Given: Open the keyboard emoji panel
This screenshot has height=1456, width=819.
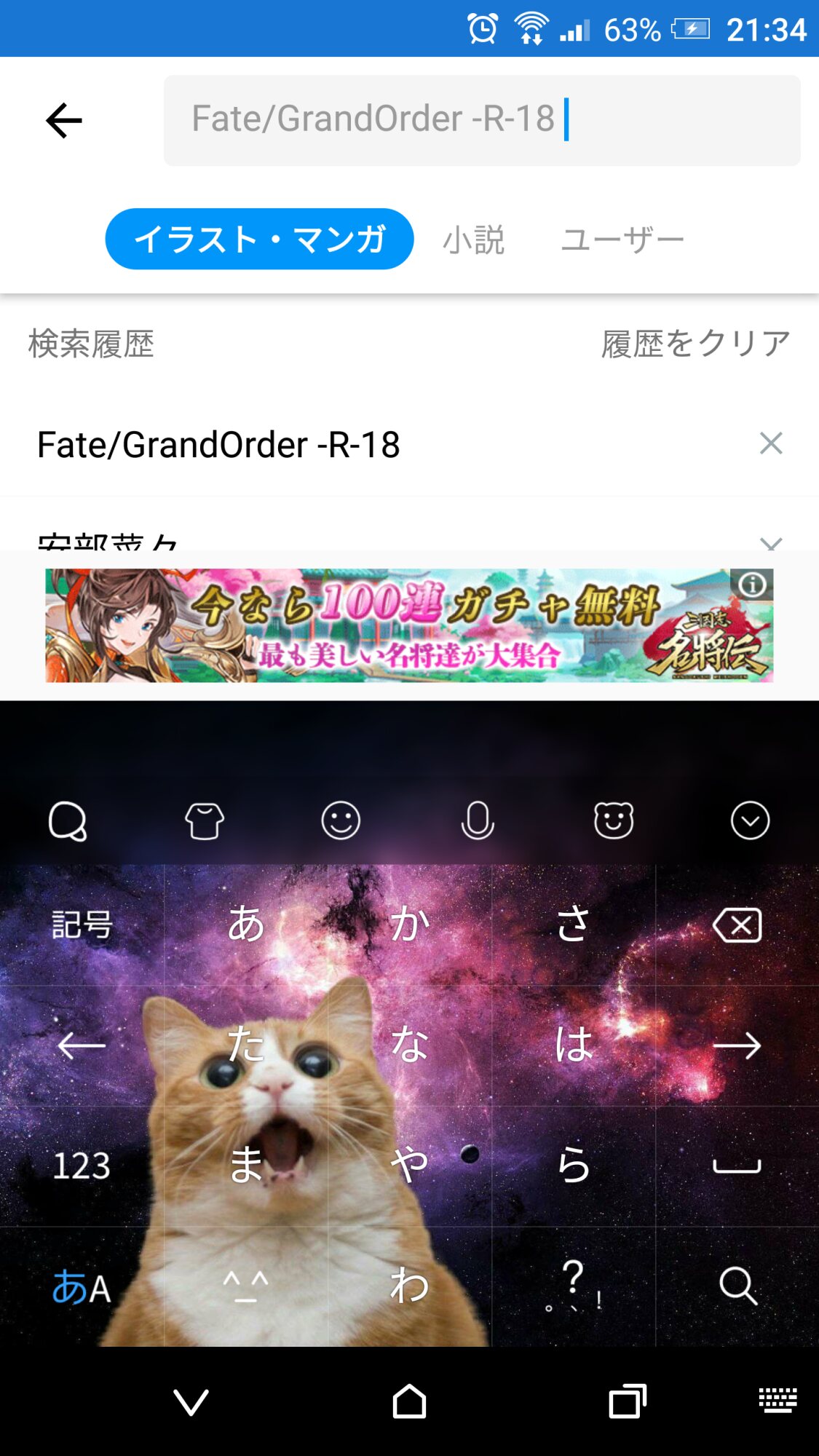Looking at the screenshot, I should pos(341,820).
